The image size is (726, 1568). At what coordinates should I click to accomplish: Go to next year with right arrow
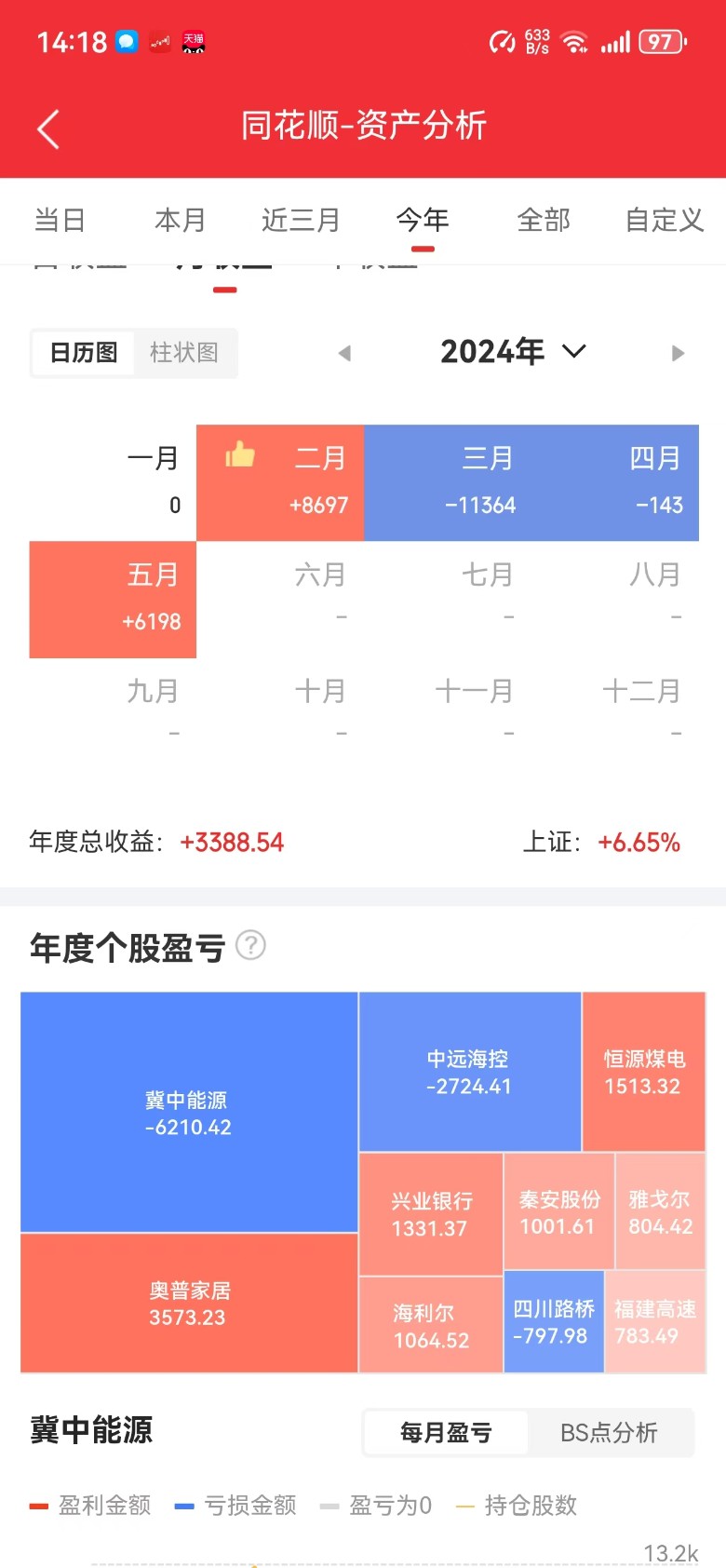[x=678, y=353]
